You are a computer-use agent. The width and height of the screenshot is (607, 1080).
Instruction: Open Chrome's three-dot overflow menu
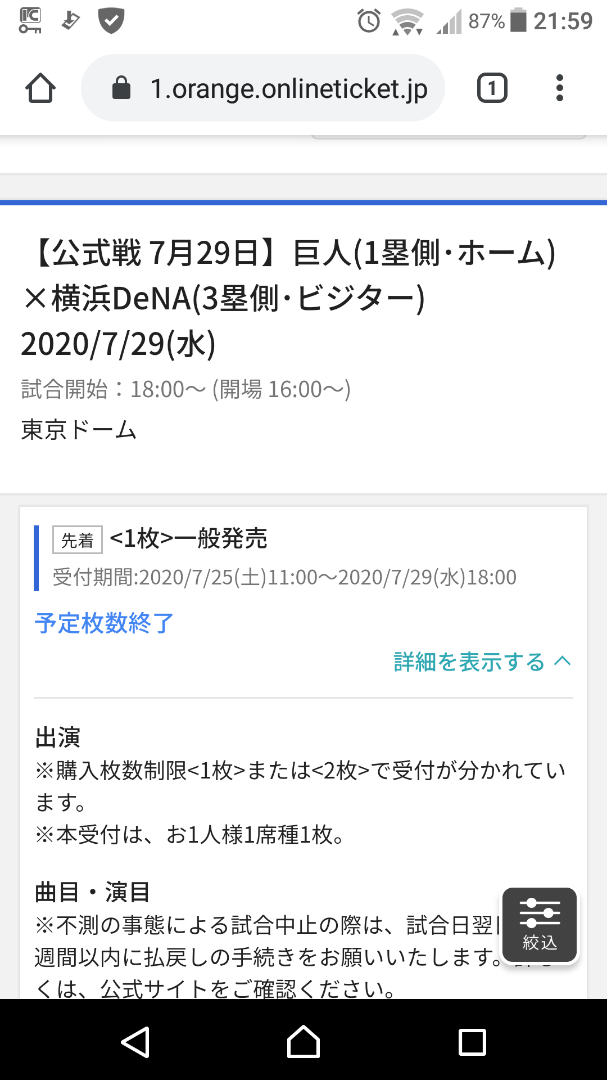coord(559,88)
